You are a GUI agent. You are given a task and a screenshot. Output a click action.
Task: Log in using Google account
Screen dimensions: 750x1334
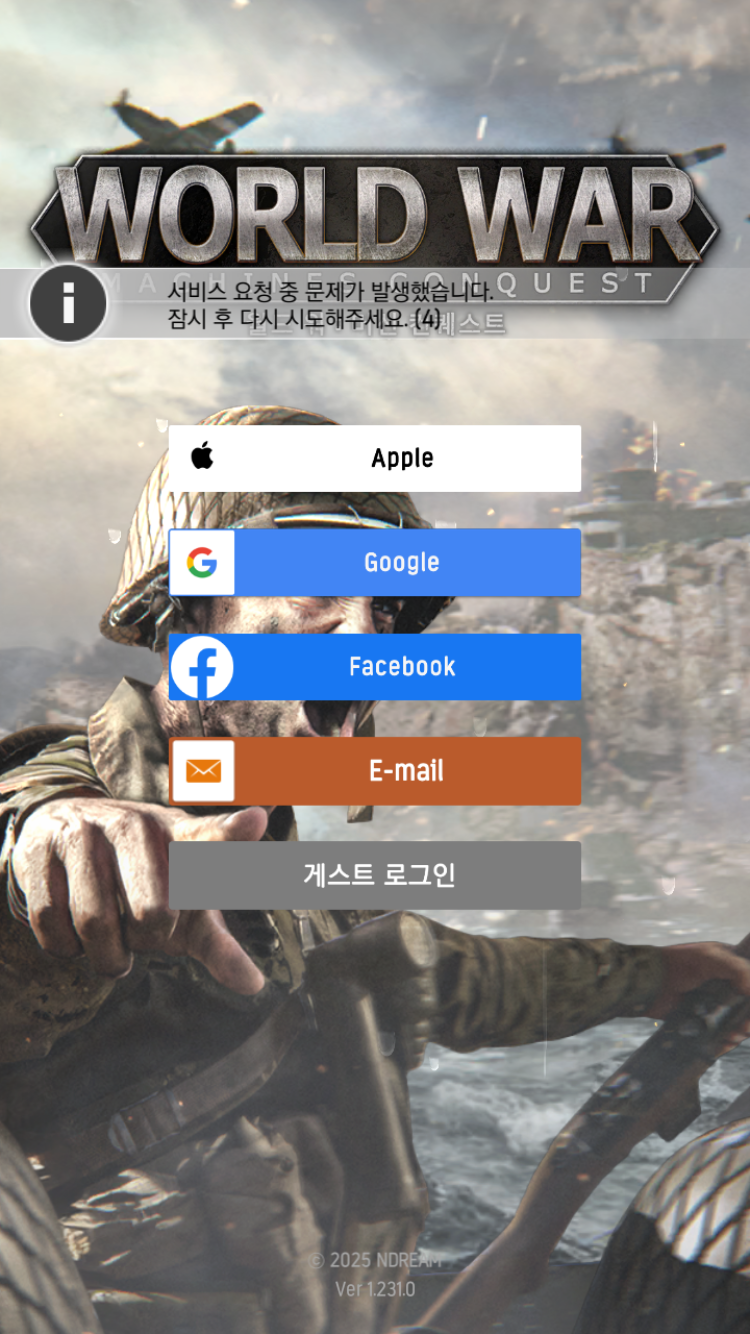pyautogui.click(x=374, y=562)
